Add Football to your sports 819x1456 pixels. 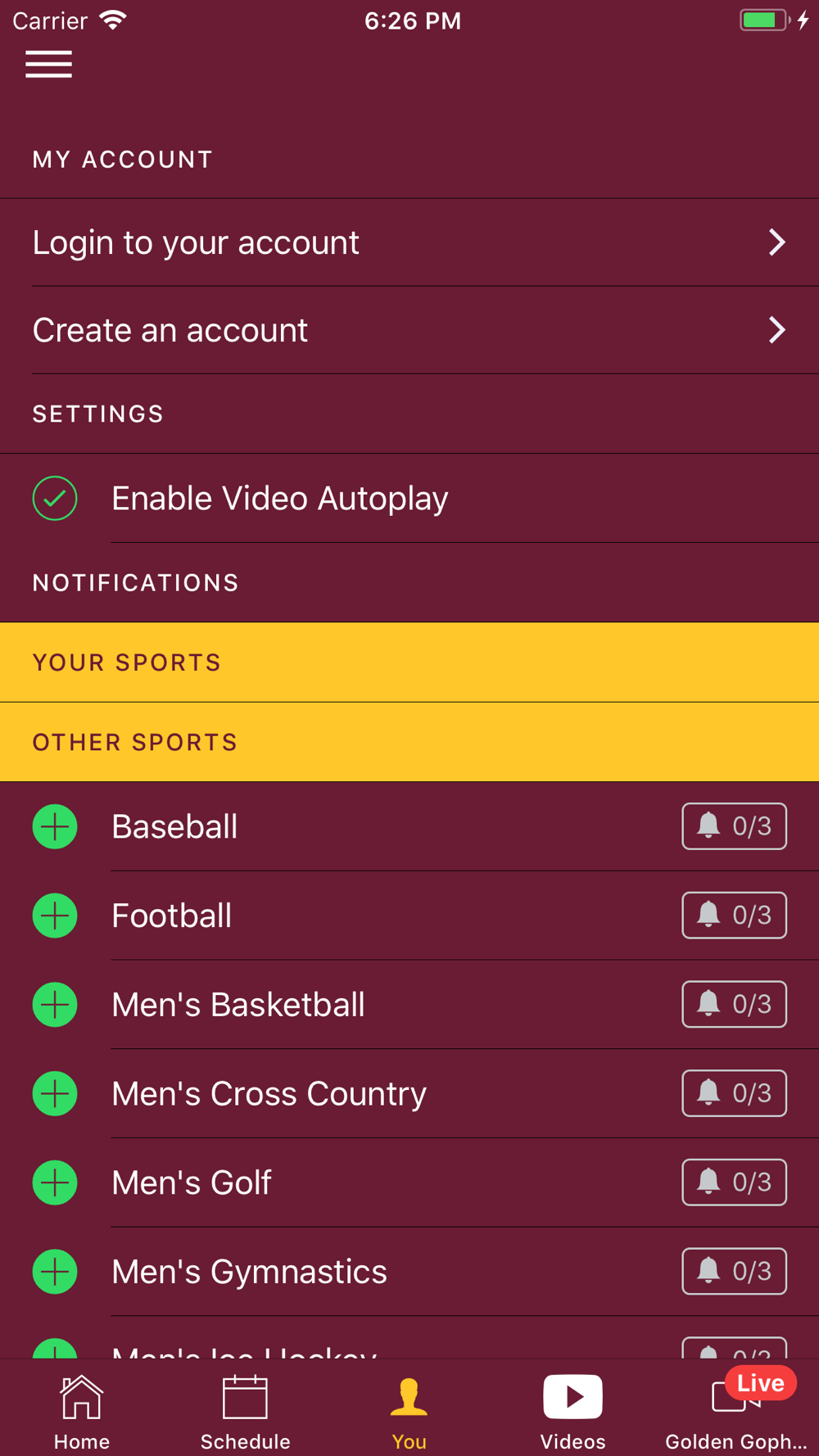[x=55, y=916]
